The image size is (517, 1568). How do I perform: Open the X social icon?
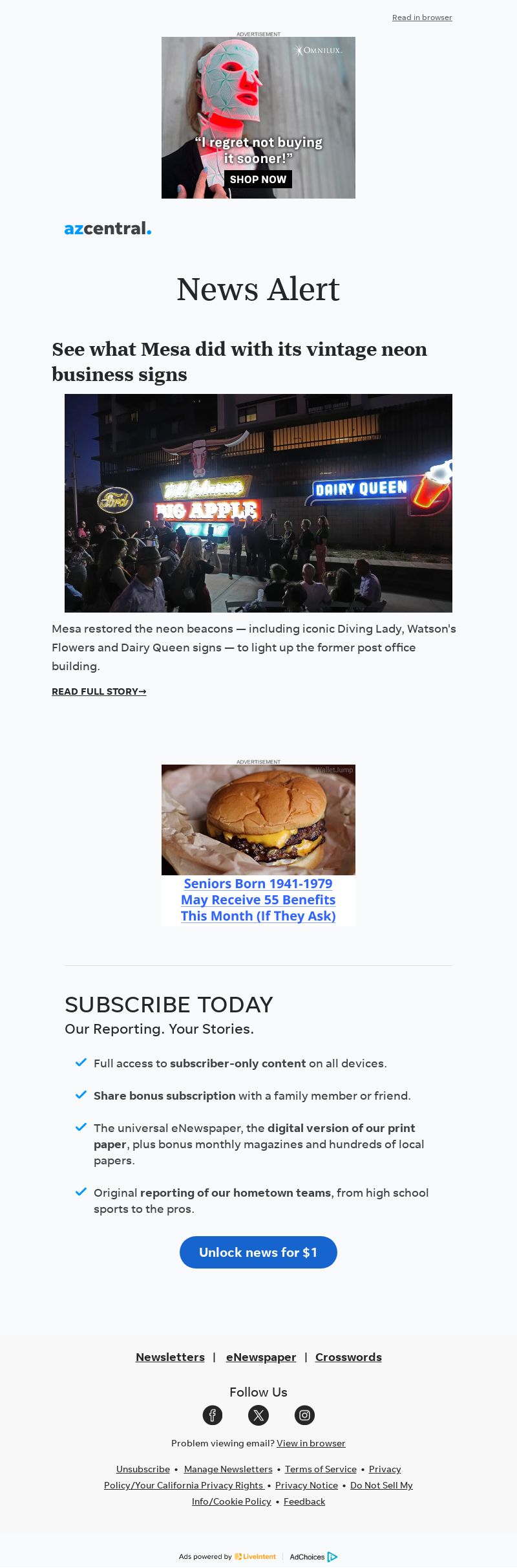258,1415
